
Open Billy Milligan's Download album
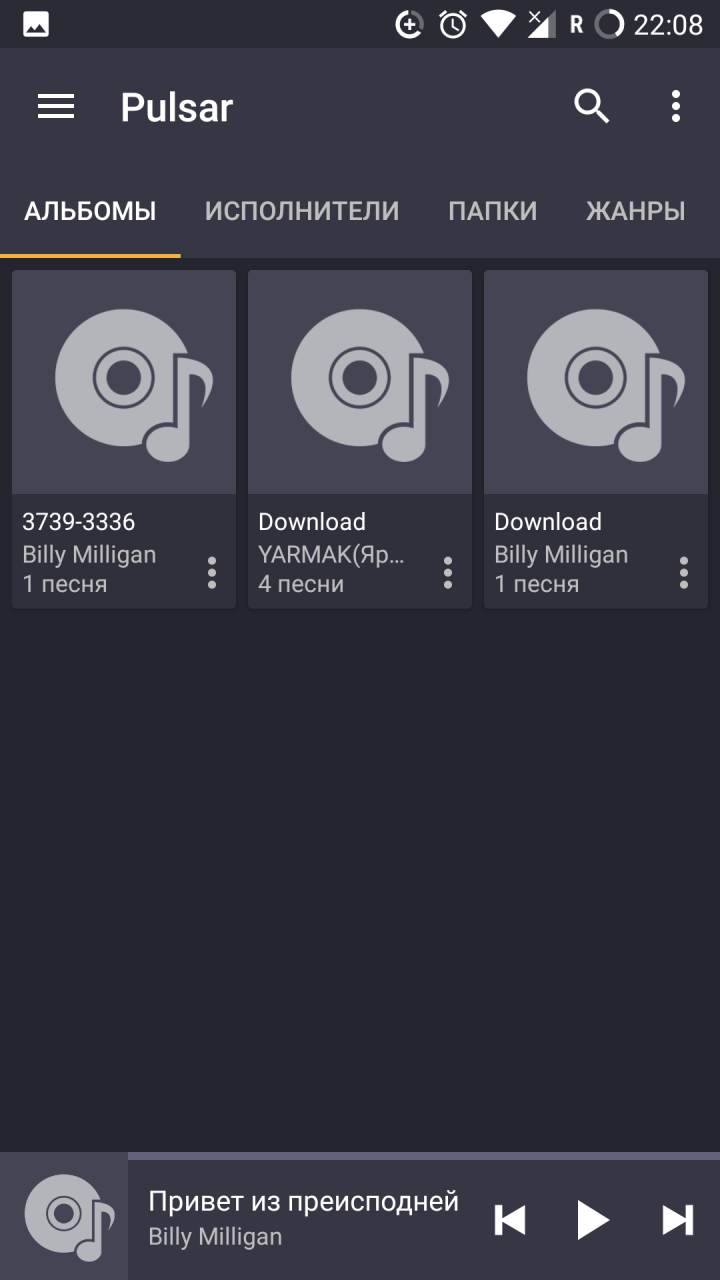[596, 382]
